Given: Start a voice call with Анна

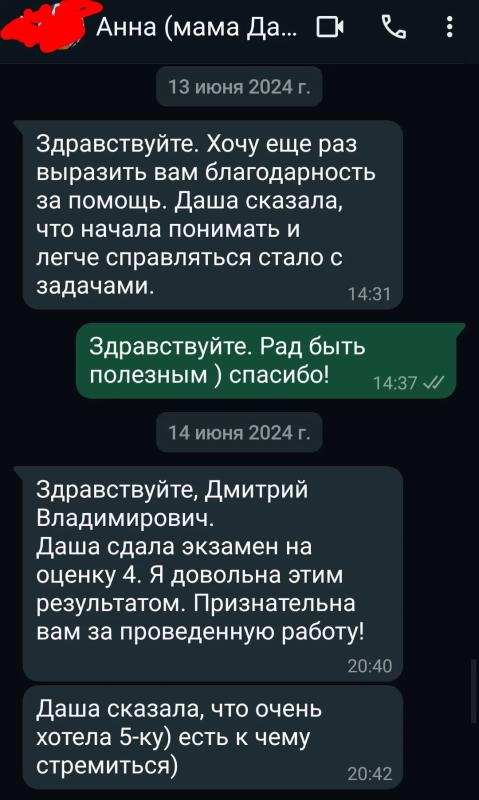Looking at the screenshot, I should coord(394,27).
